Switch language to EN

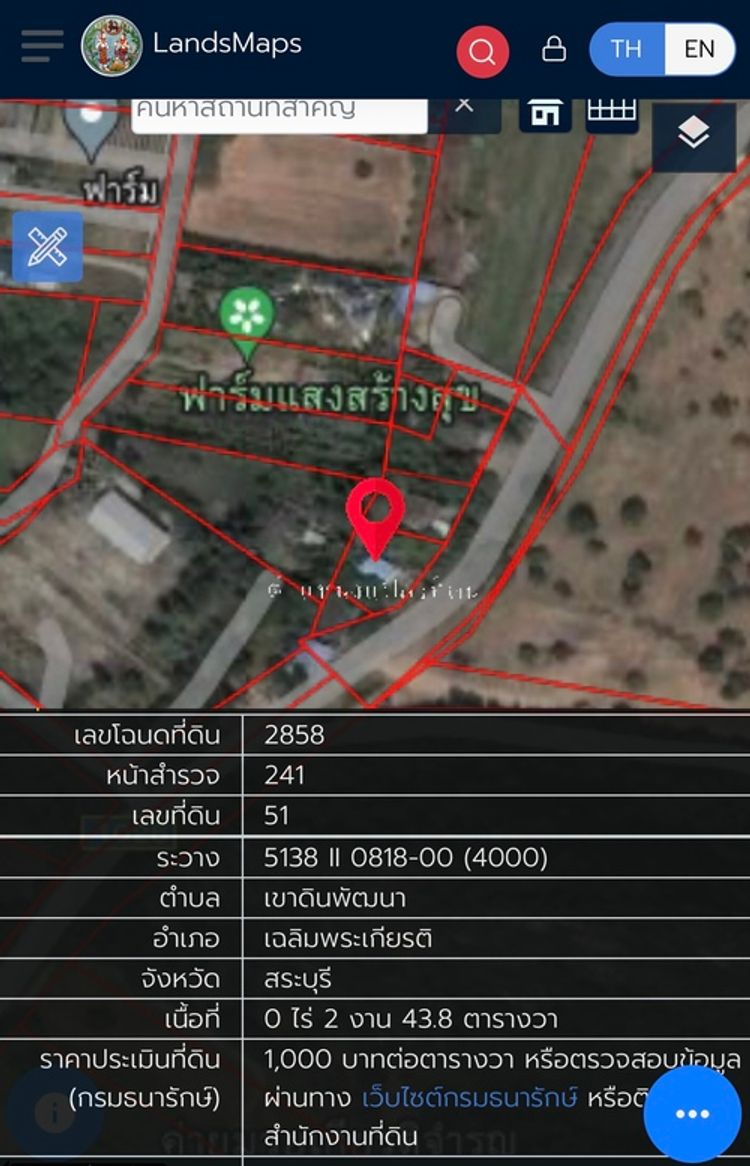tap(699, 49)
